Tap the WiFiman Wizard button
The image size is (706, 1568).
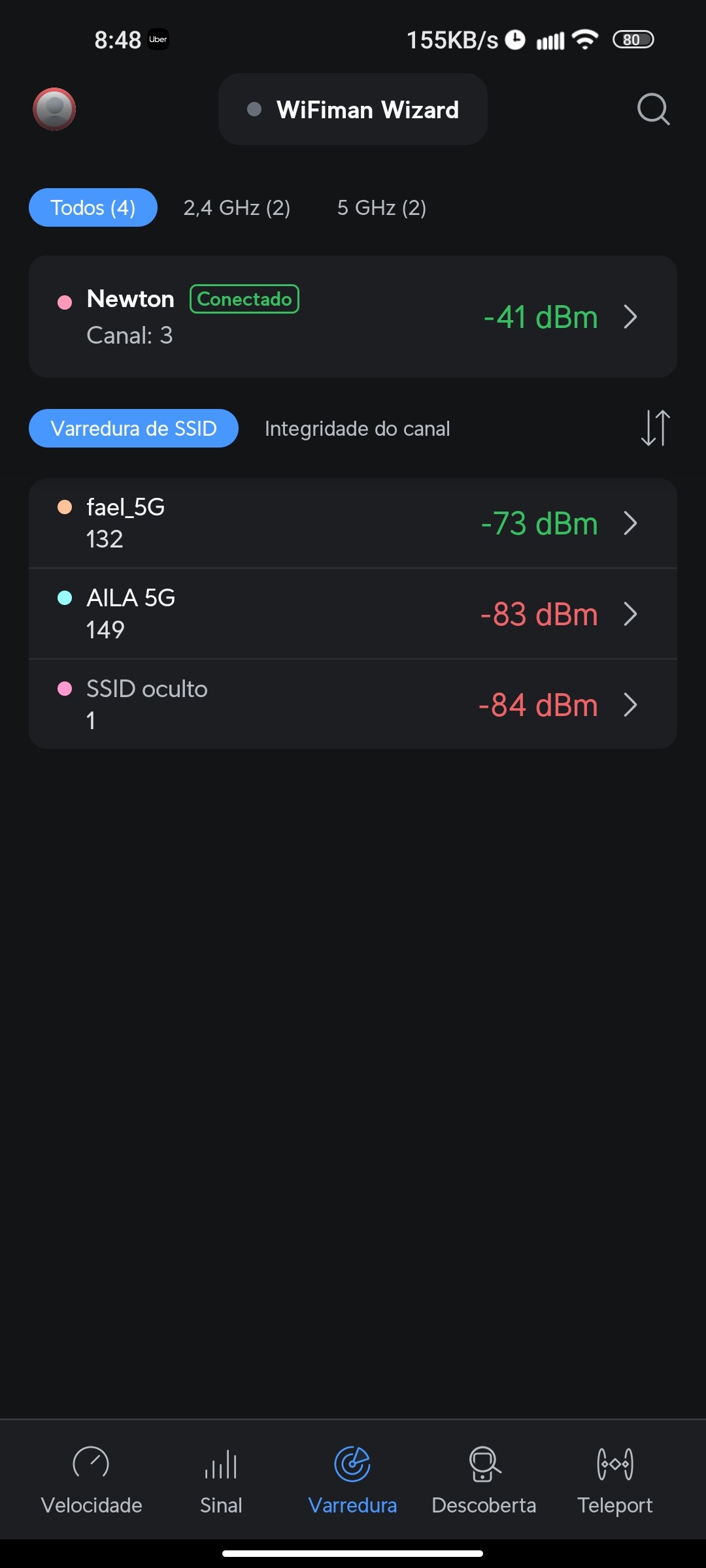(353, 109)
